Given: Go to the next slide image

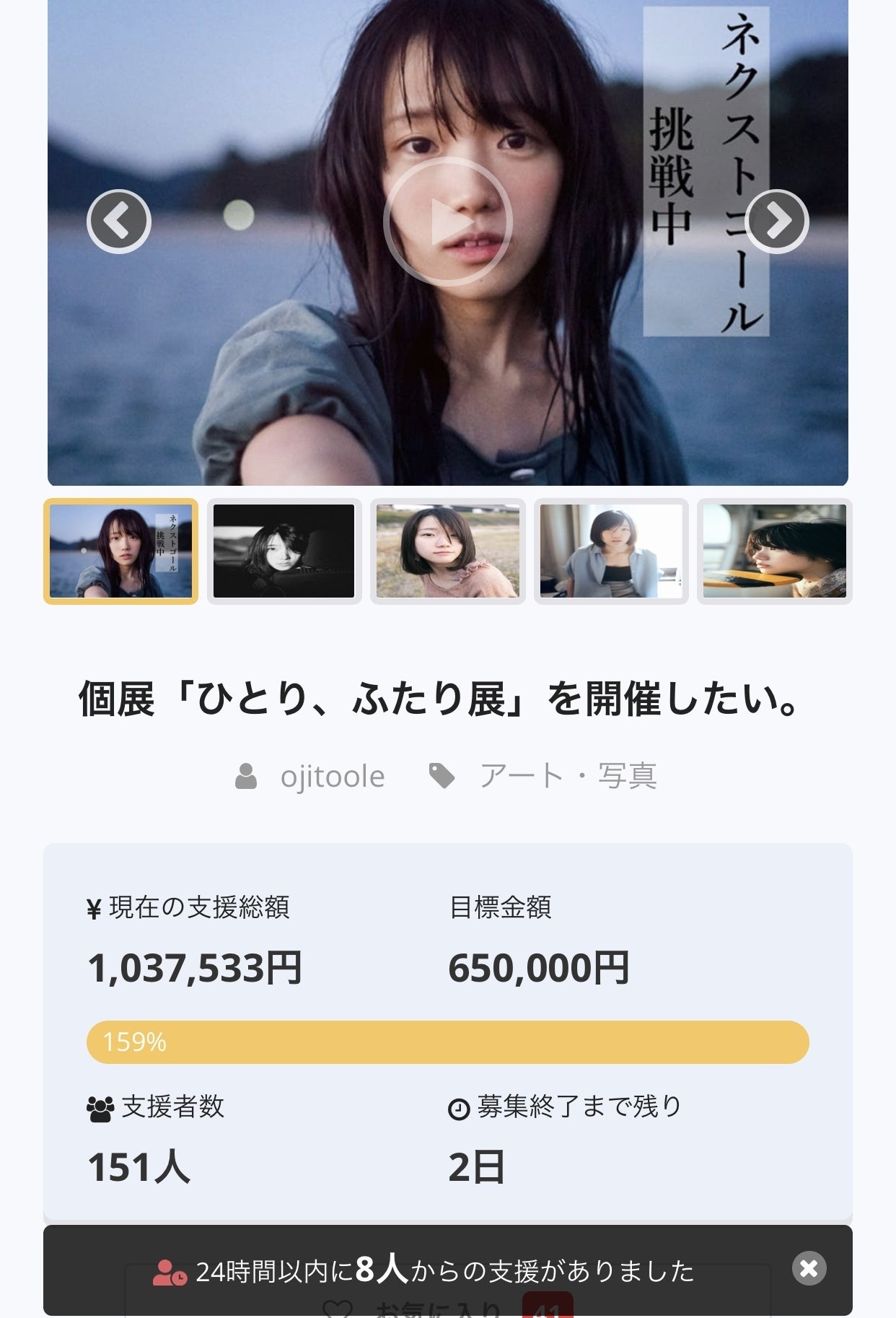Looking at the screenshot, I should click(776, 221).
